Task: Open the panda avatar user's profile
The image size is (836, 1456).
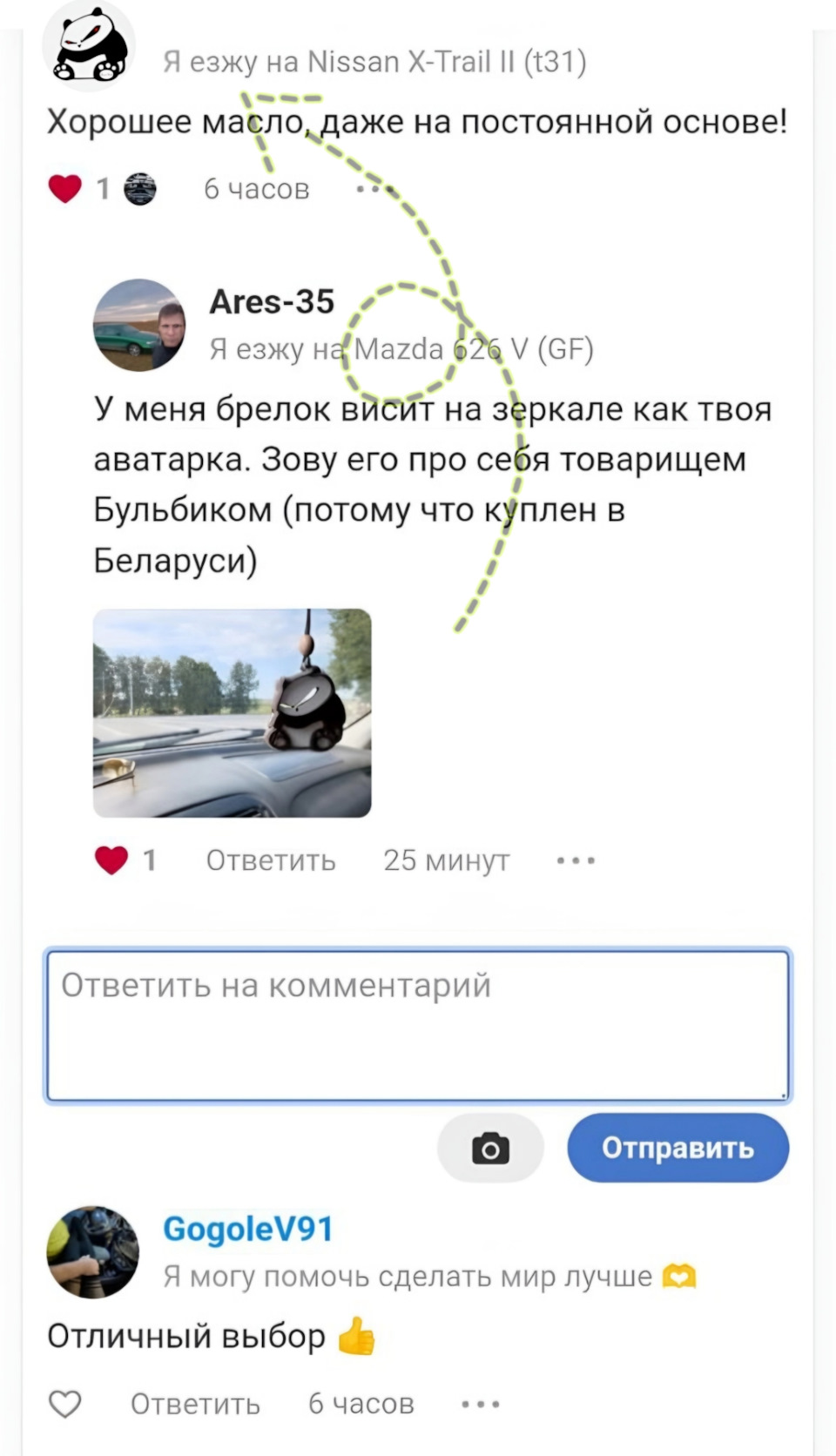Action: (x=89, y=48)
